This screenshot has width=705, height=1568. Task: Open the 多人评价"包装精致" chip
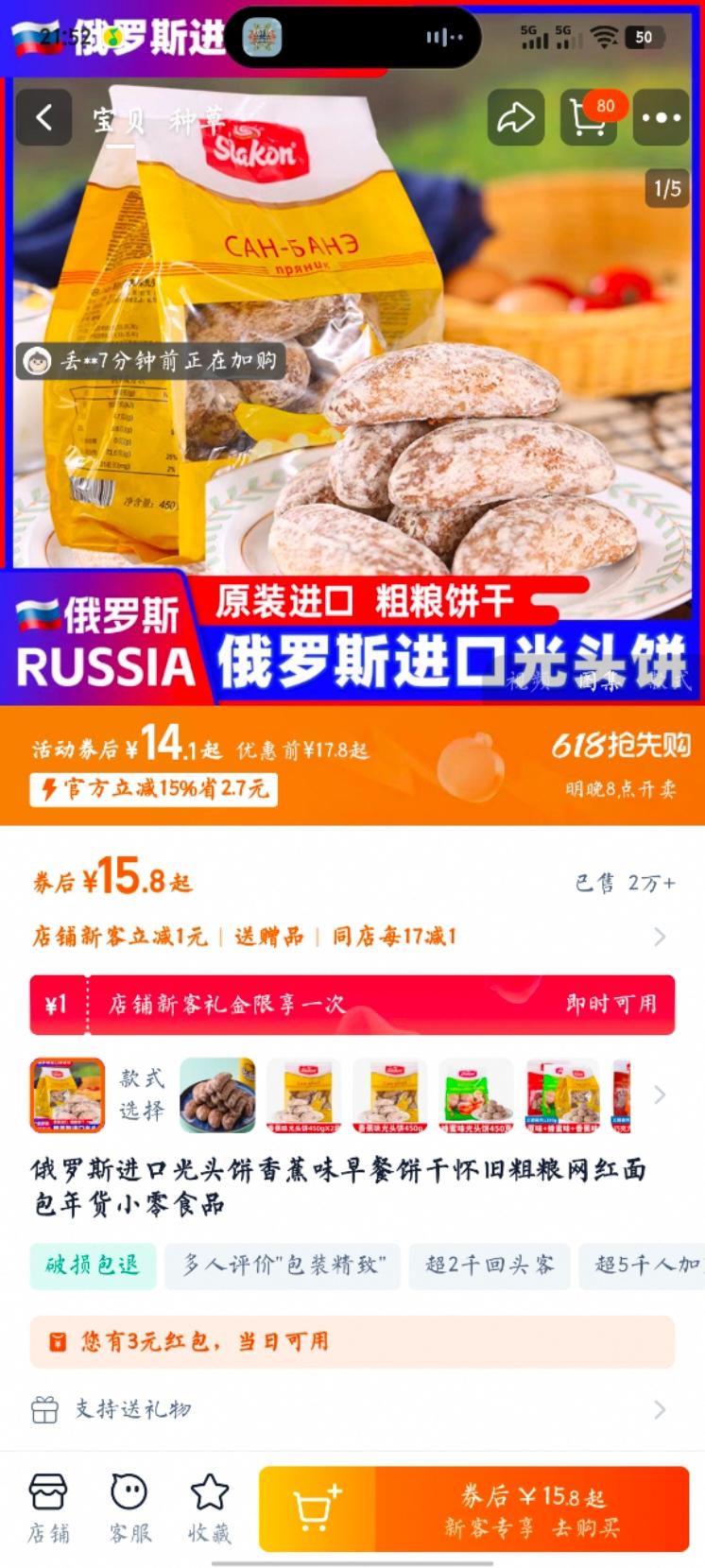(283, 1266)
